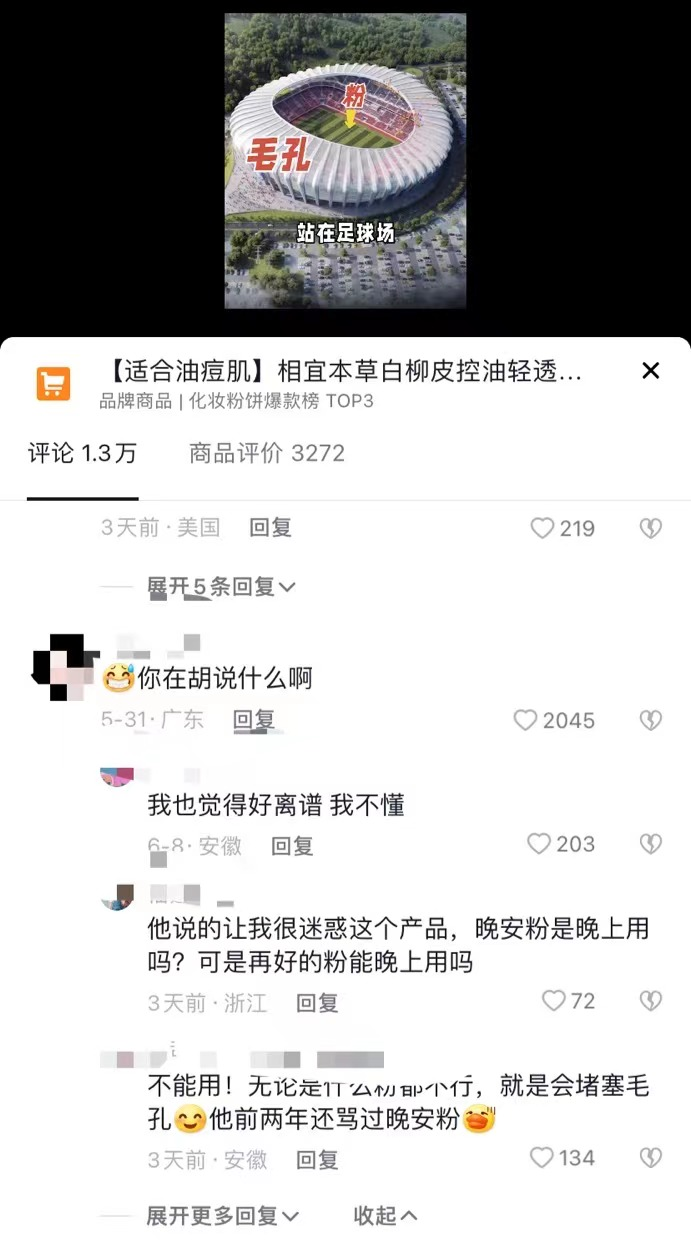
Task: Like the comment 你在胡说什么啊
Action: [x=554, y=720]
